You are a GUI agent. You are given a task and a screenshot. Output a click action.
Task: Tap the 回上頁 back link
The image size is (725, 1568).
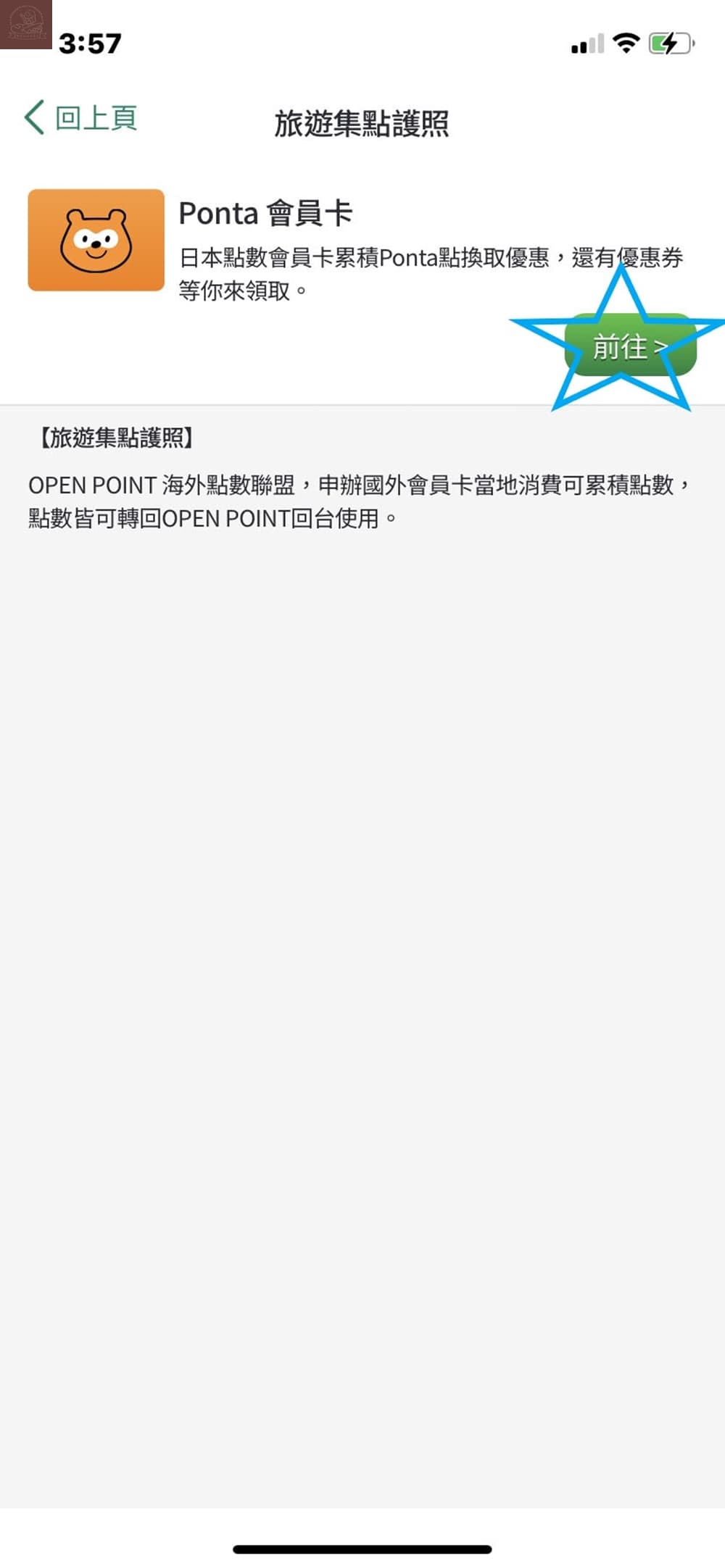[x=96, y=116]
